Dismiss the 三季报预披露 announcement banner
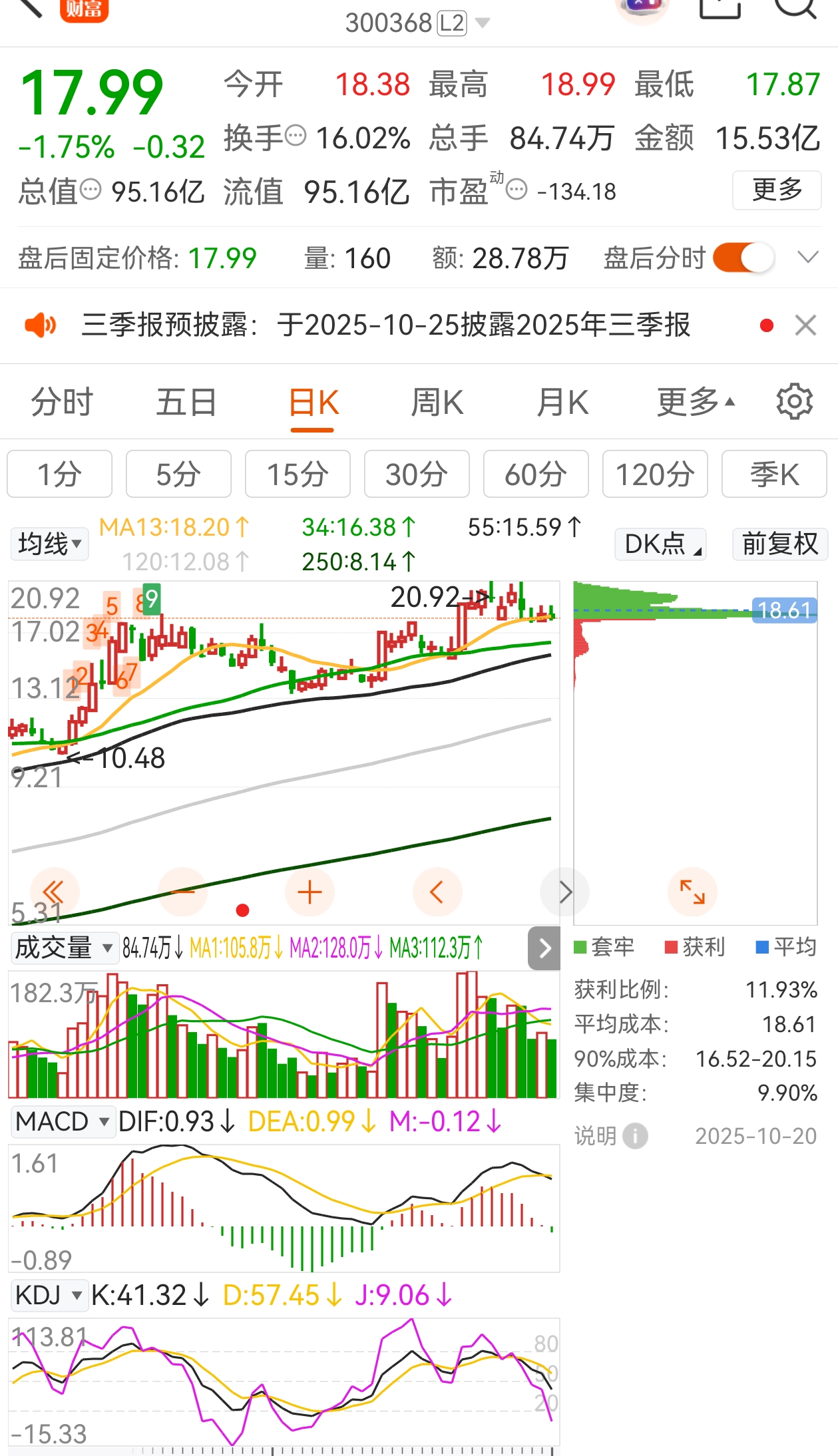 (805, 325)
